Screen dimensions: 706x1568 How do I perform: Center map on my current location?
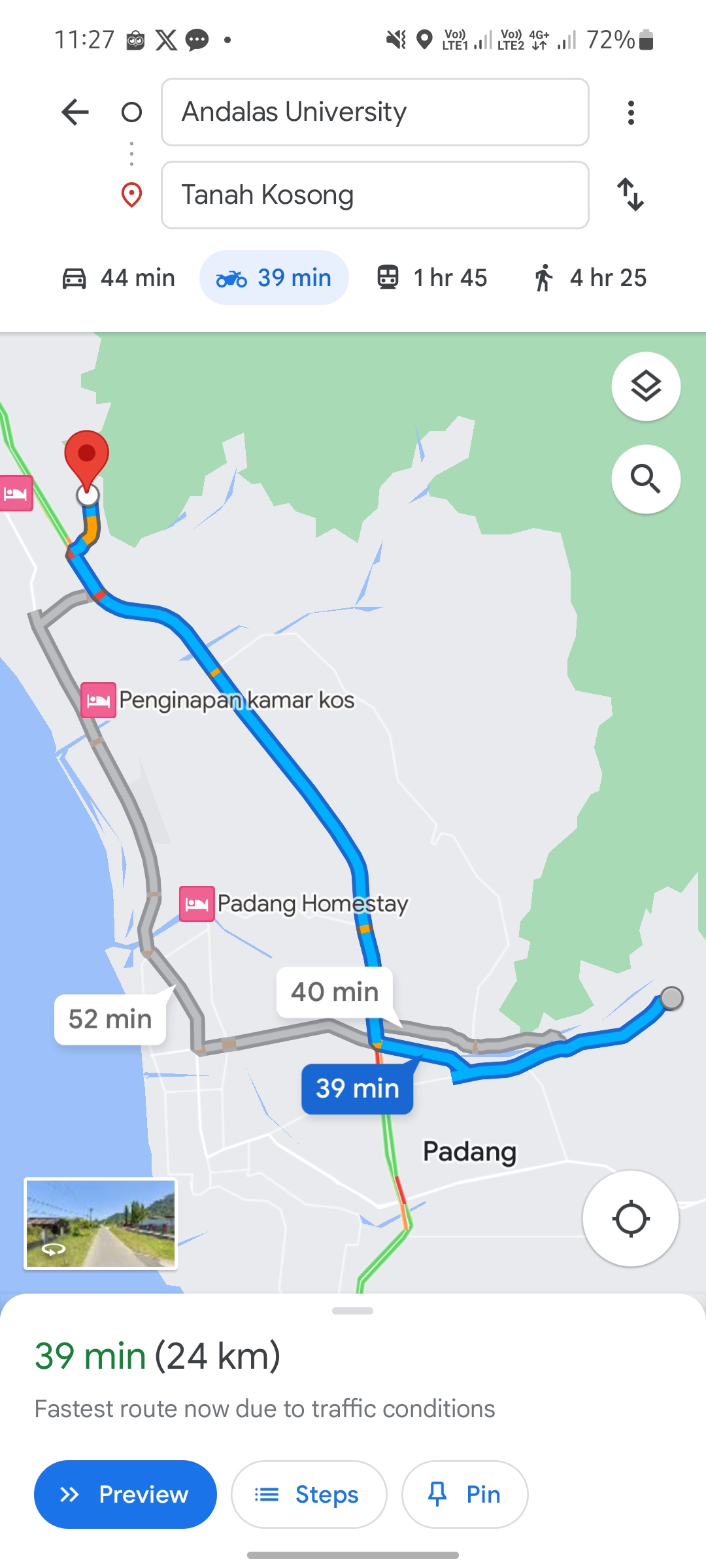click(x=631, y=1218)
